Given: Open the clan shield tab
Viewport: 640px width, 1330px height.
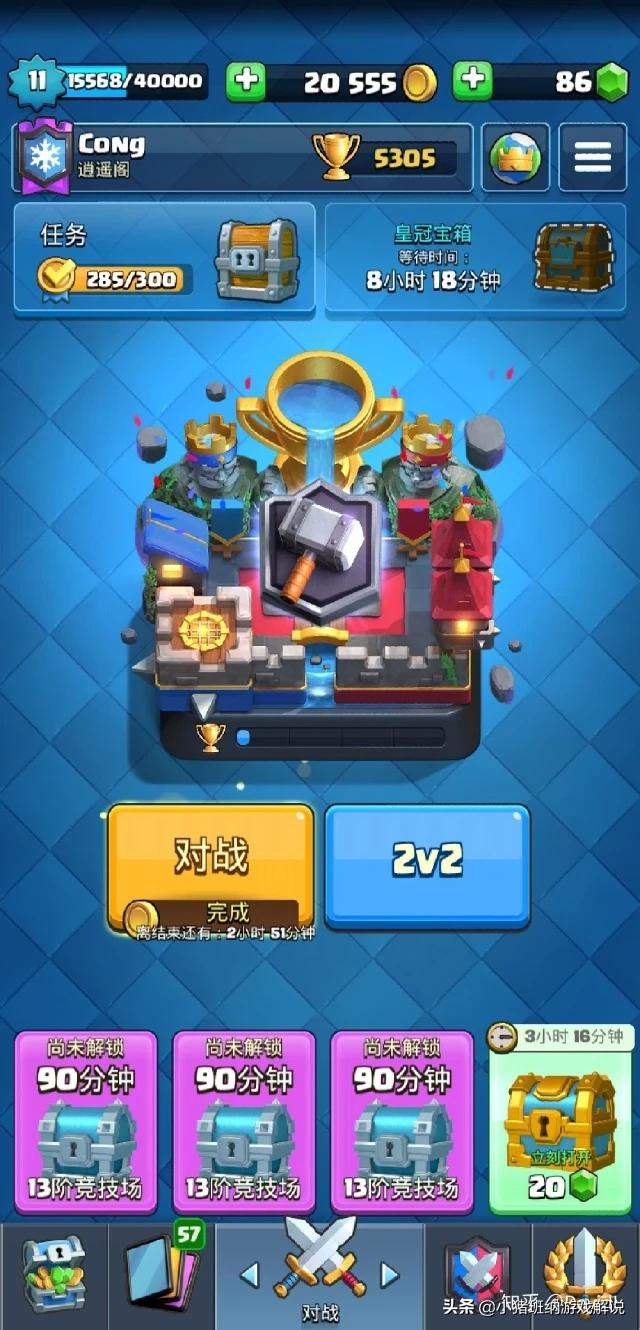Looking at the screenshot, I should click(477, 1276).
